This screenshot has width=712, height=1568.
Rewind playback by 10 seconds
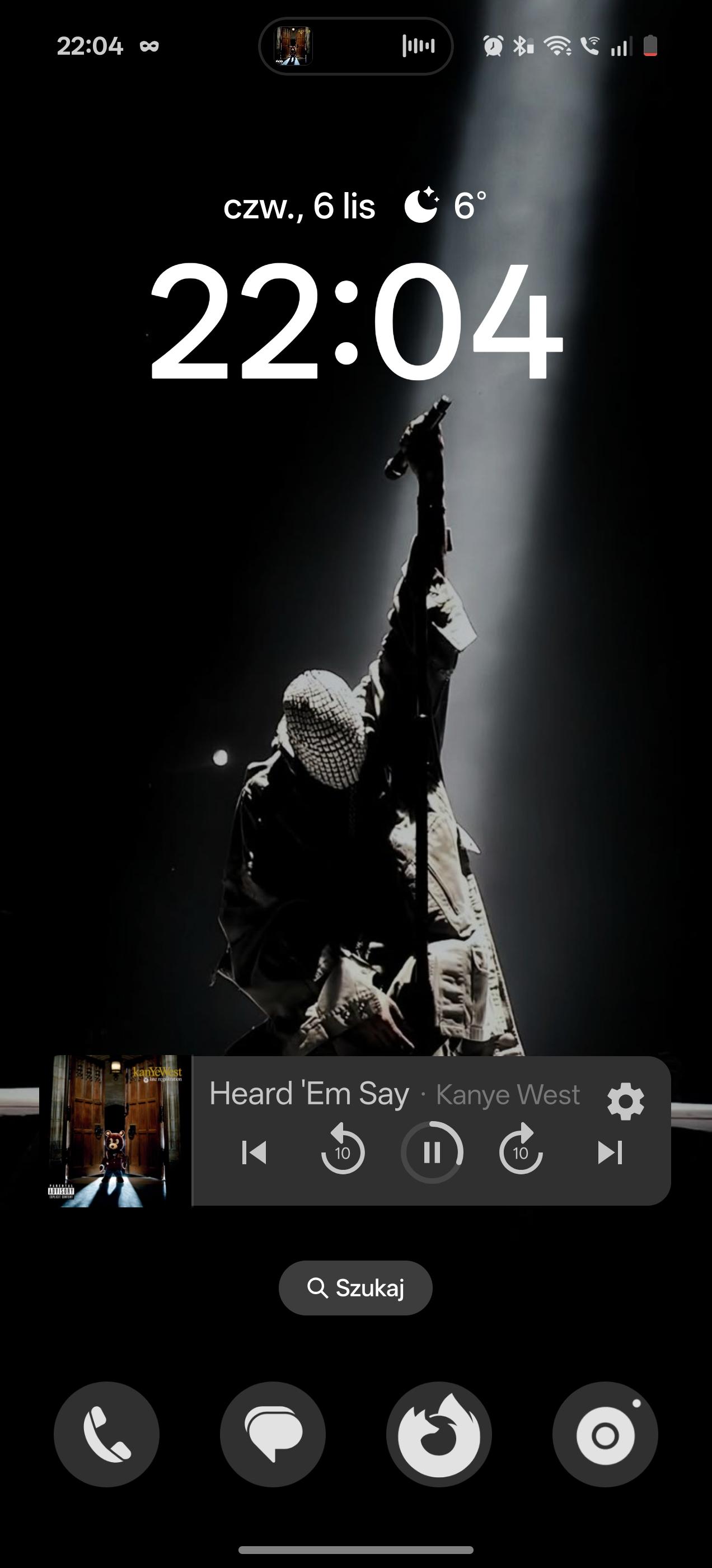(x=343, y=1151)
